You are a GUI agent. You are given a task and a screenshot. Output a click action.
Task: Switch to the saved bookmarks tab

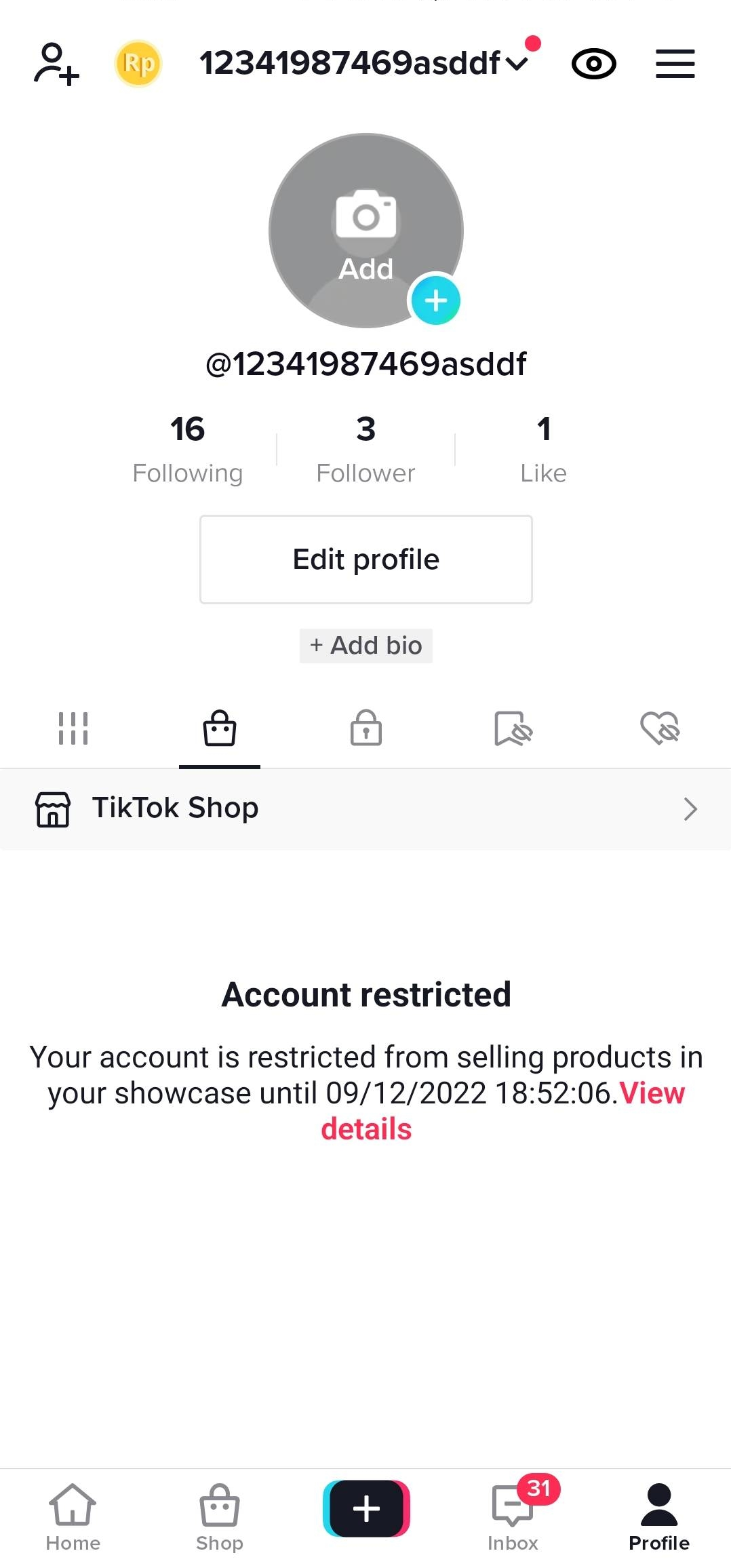pyautogui.click(x=513, y=729)
